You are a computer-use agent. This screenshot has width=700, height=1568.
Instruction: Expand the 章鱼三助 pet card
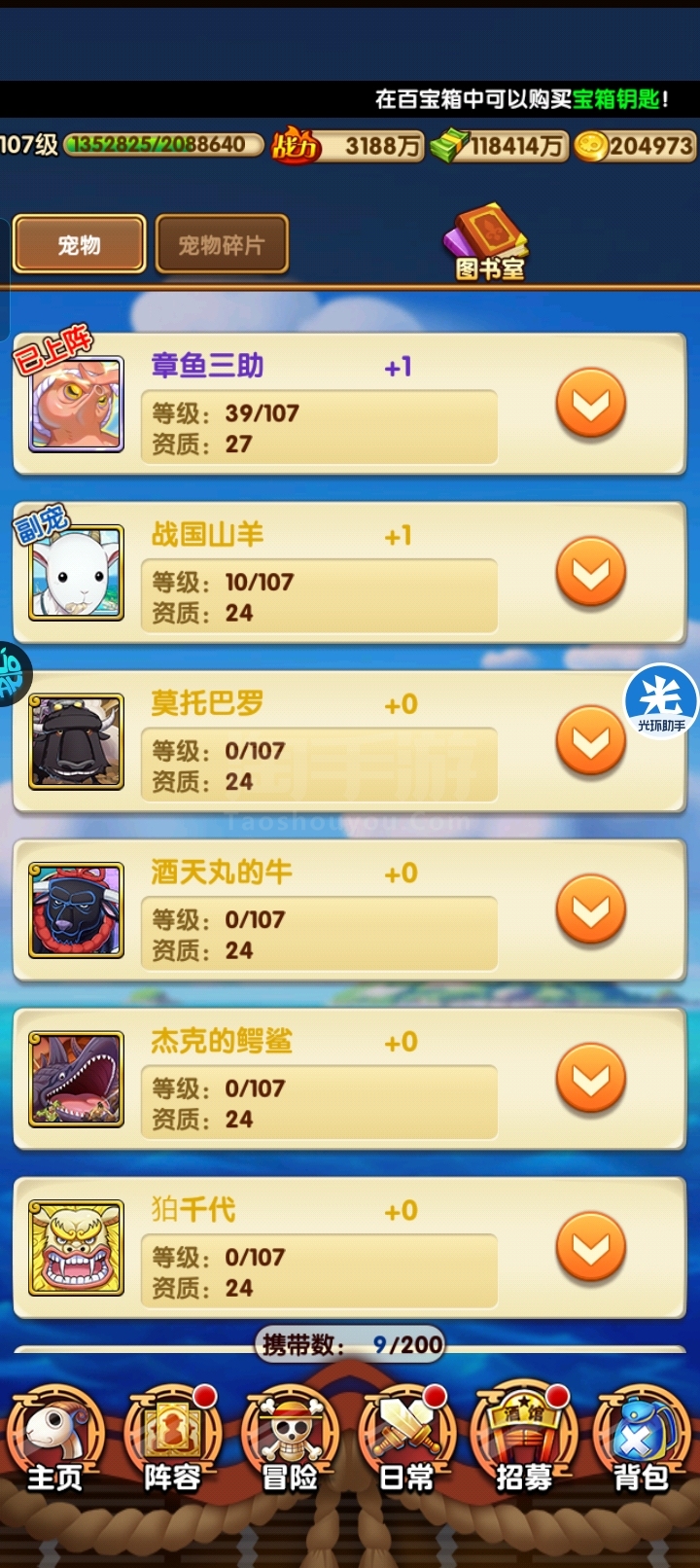point(590,404)
